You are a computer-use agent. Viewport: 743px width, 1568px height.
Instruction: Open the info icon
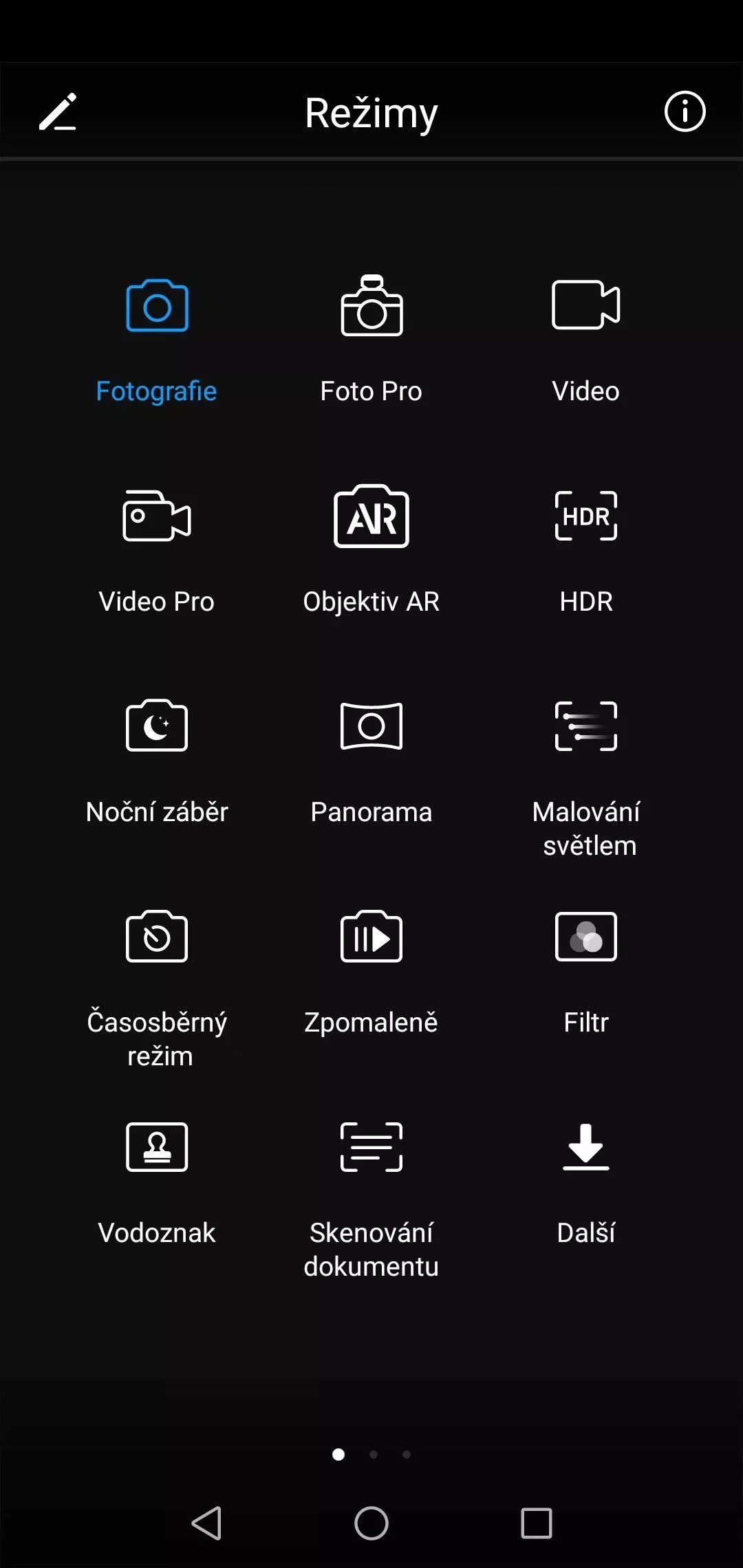click(685, 111)
